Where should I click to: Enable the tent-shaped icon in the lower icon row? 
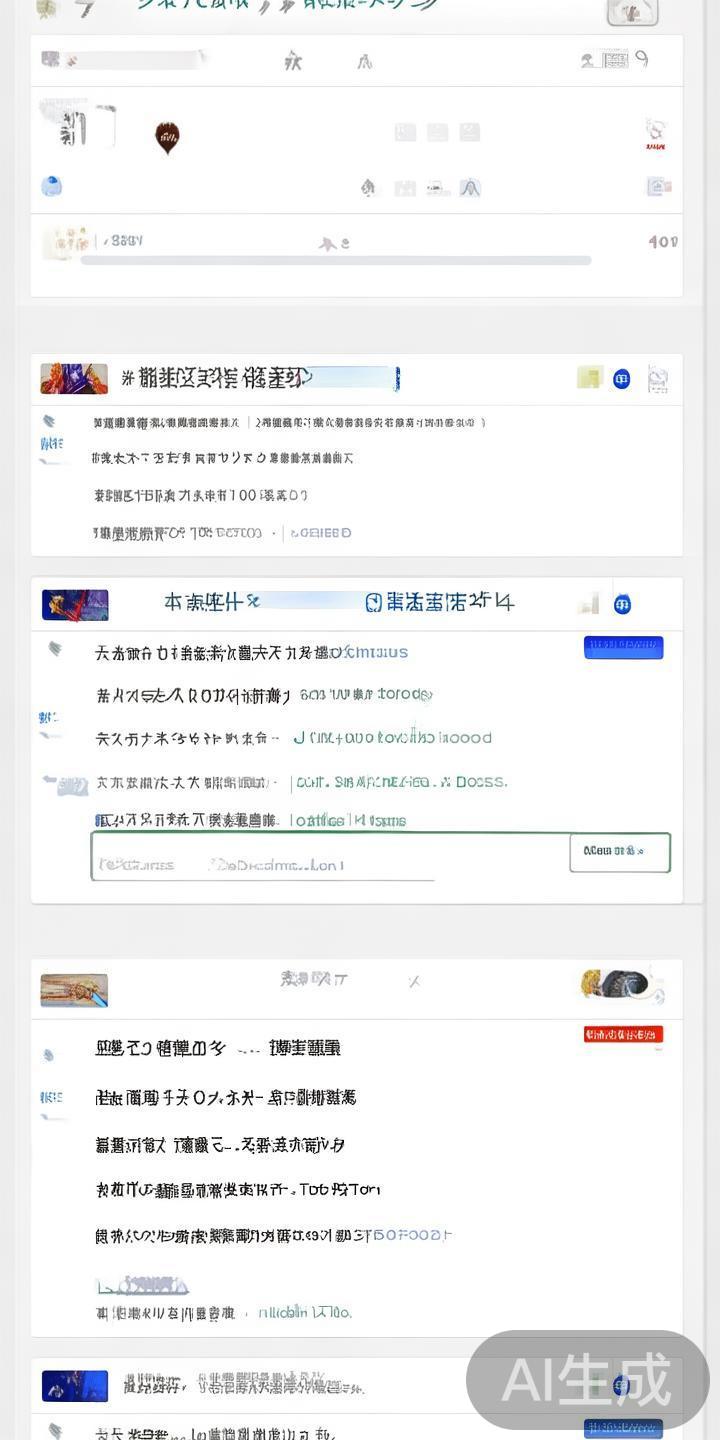pyautogui.click(x=470, y=186)
